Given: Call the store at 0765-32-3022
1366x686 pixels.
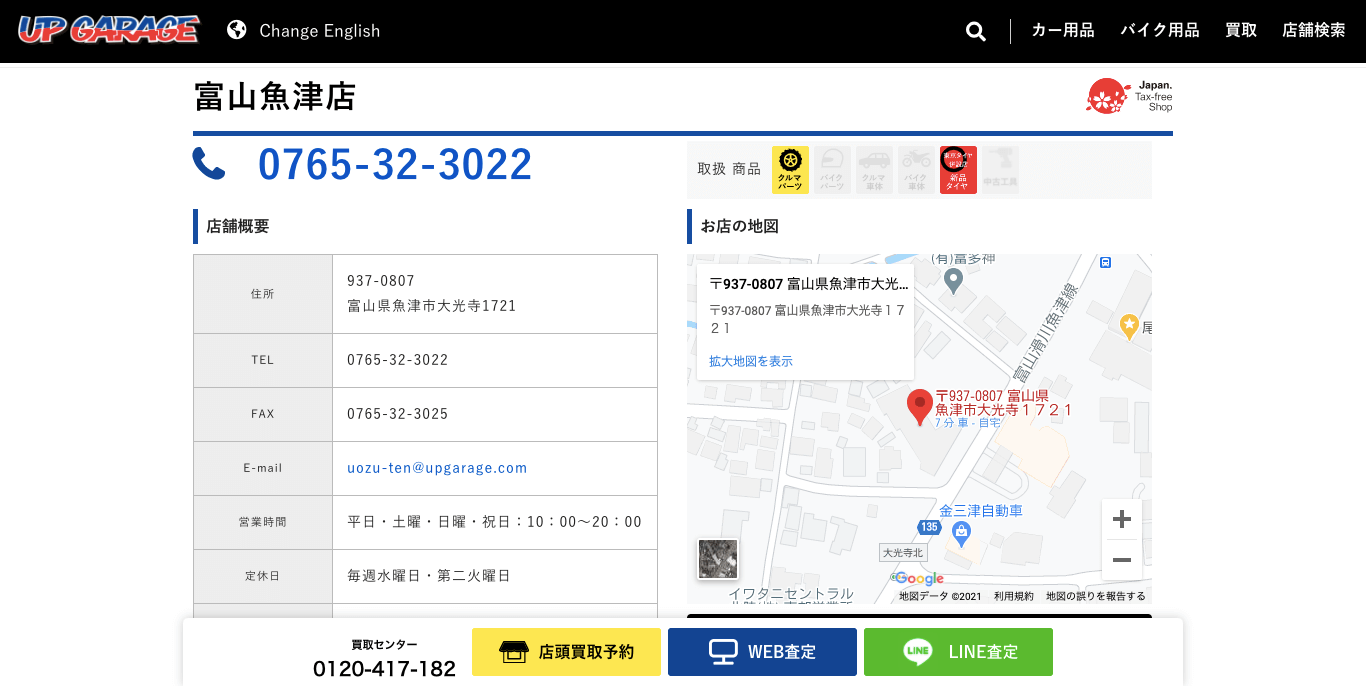Looking at the screenshot, I should [394, 165].
